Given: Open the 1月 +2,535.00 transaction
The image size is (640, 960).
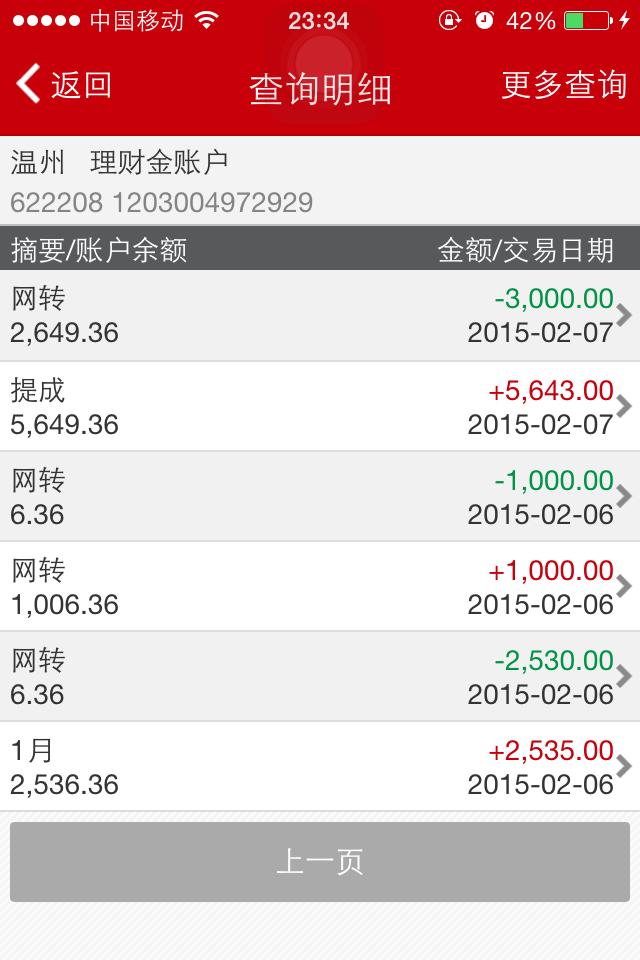Looking at the screenshot, I should pyautogui.click(x=320, y=766).
